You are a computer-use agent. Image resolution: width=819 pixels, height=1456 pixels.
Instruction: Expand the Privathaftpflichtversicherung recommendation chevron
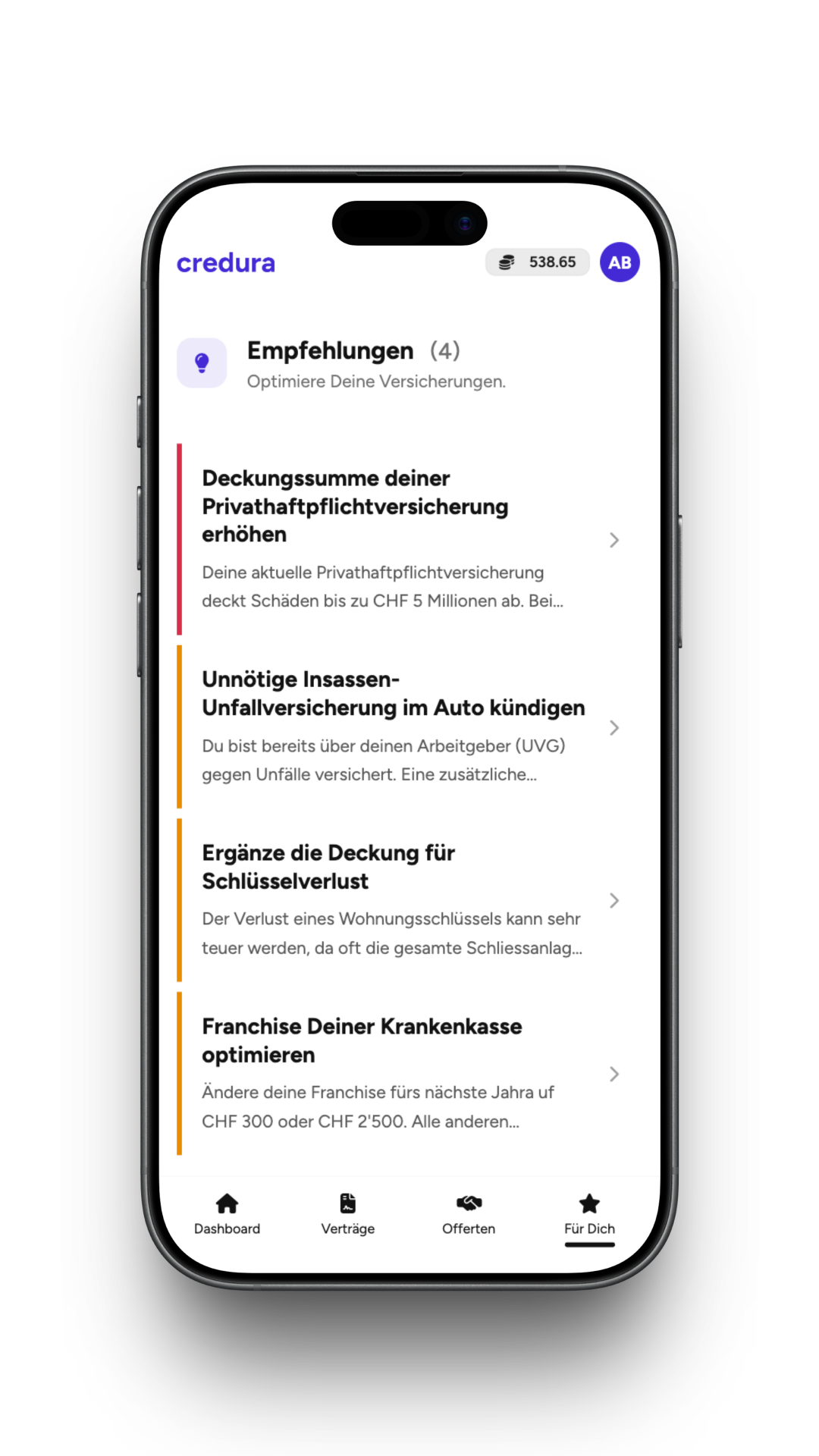click(614, 540)
